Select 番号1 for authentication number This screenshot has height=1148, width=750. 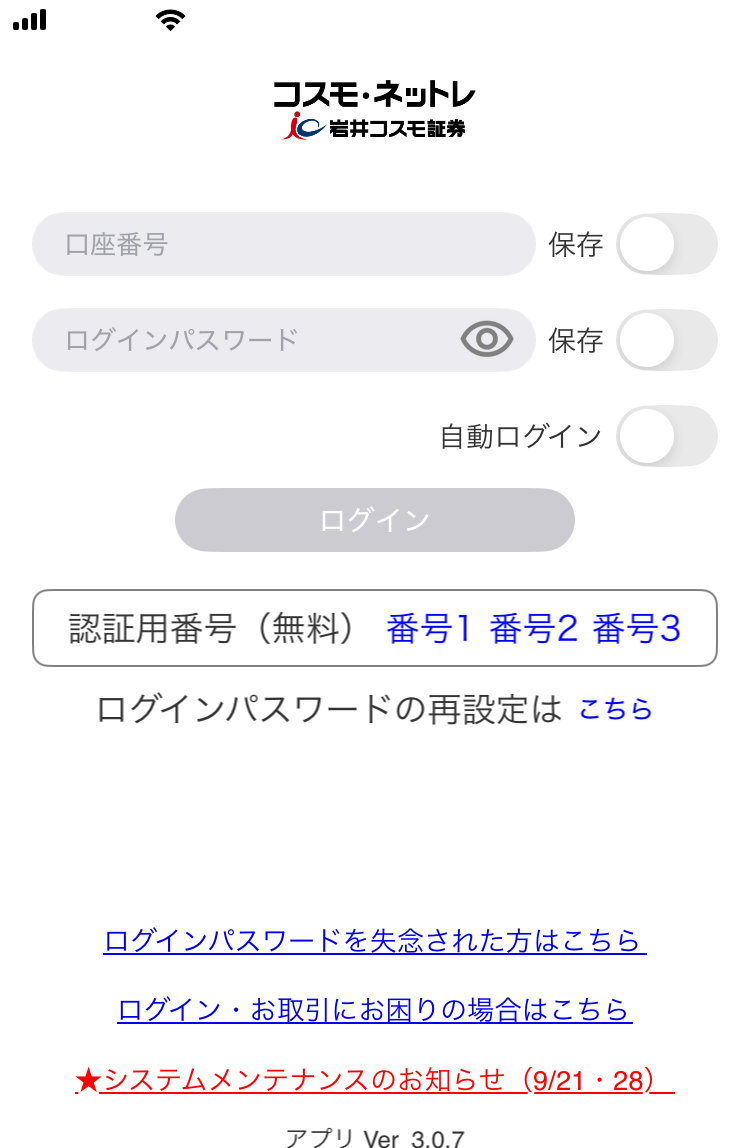point(428,629)
